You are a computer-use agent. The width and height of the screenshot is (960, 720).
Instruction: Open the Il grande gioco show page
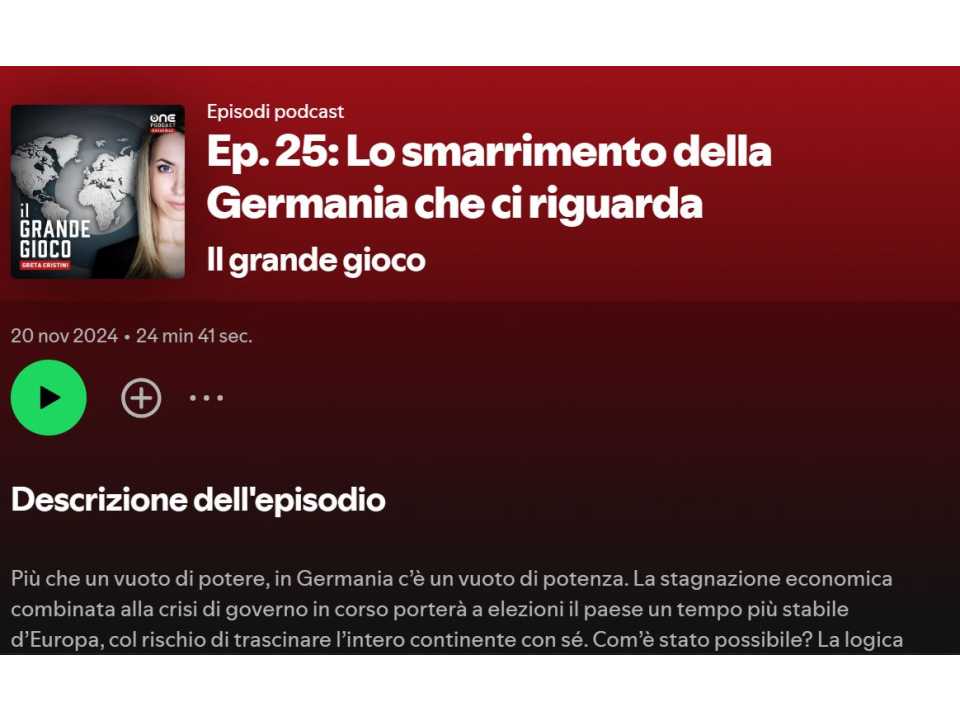pos(316,260)
